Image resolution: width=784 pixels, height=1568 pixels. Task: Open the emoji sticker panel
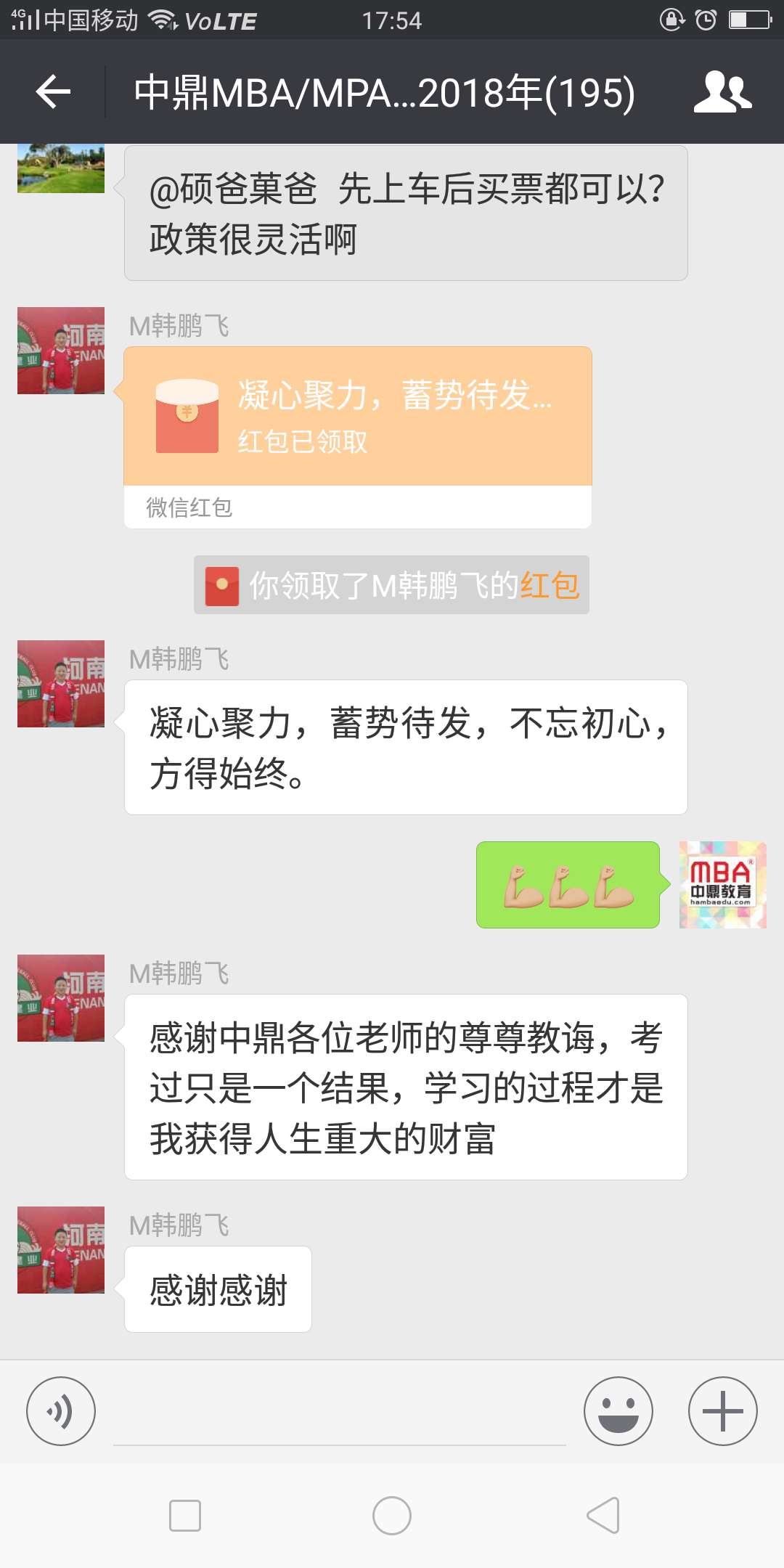tap(618, 1411)
